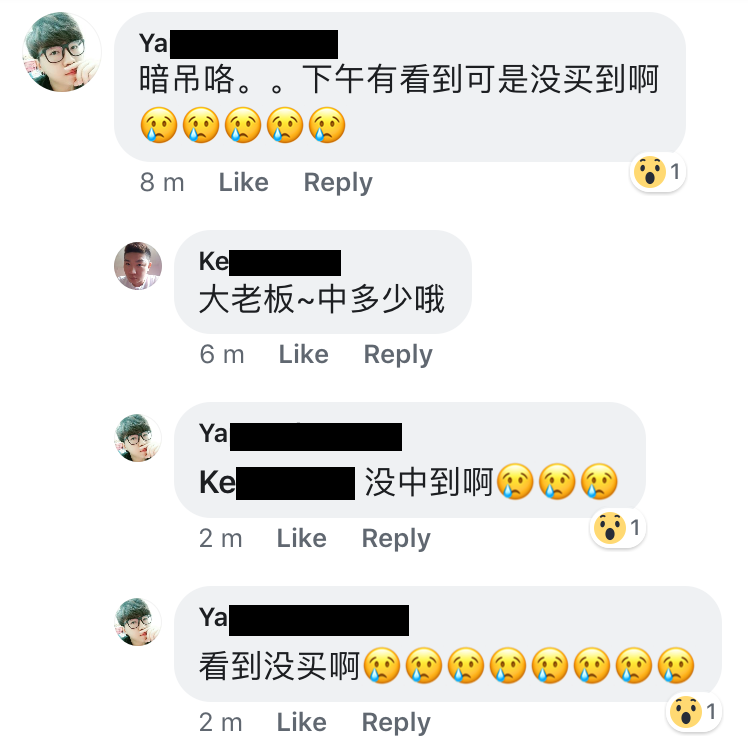Reply to the 大老板~中多少哦 comment
The width and height of the screenshot is (748, 749).
click(398, 355)
